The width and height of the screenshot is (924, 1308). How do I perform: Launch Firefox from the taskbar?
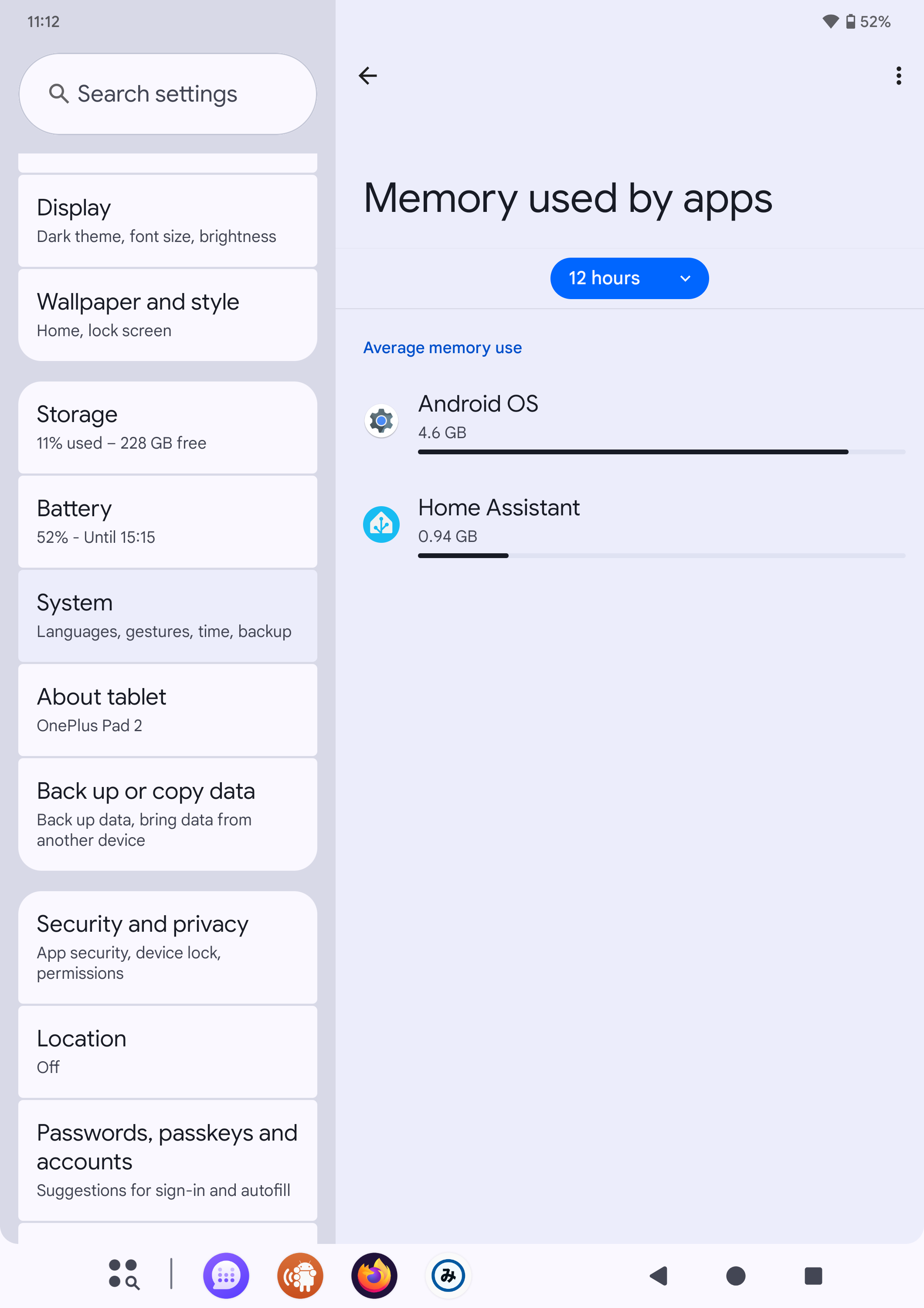(x=374, y=1276)
